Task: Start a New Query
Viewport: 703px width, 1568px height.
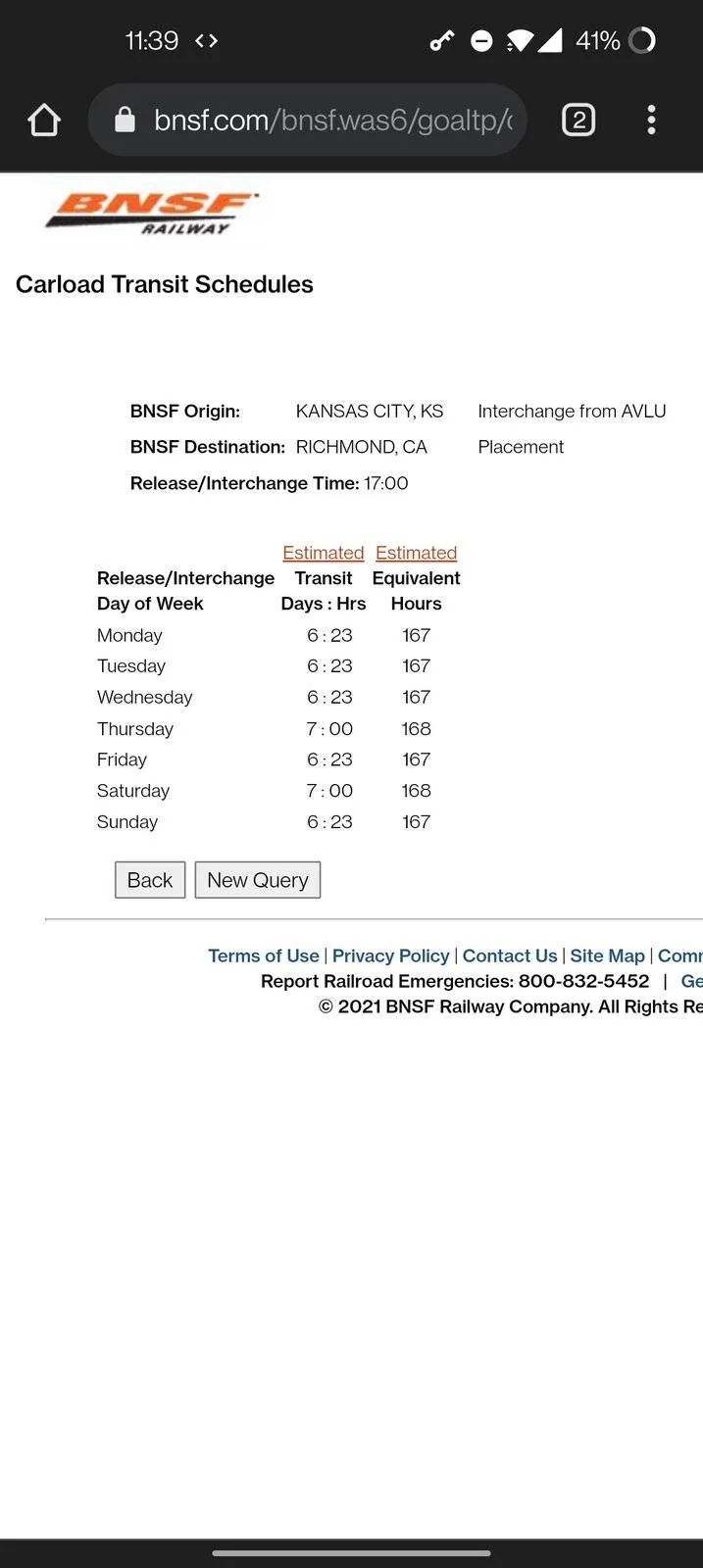Action: (258, 880)
